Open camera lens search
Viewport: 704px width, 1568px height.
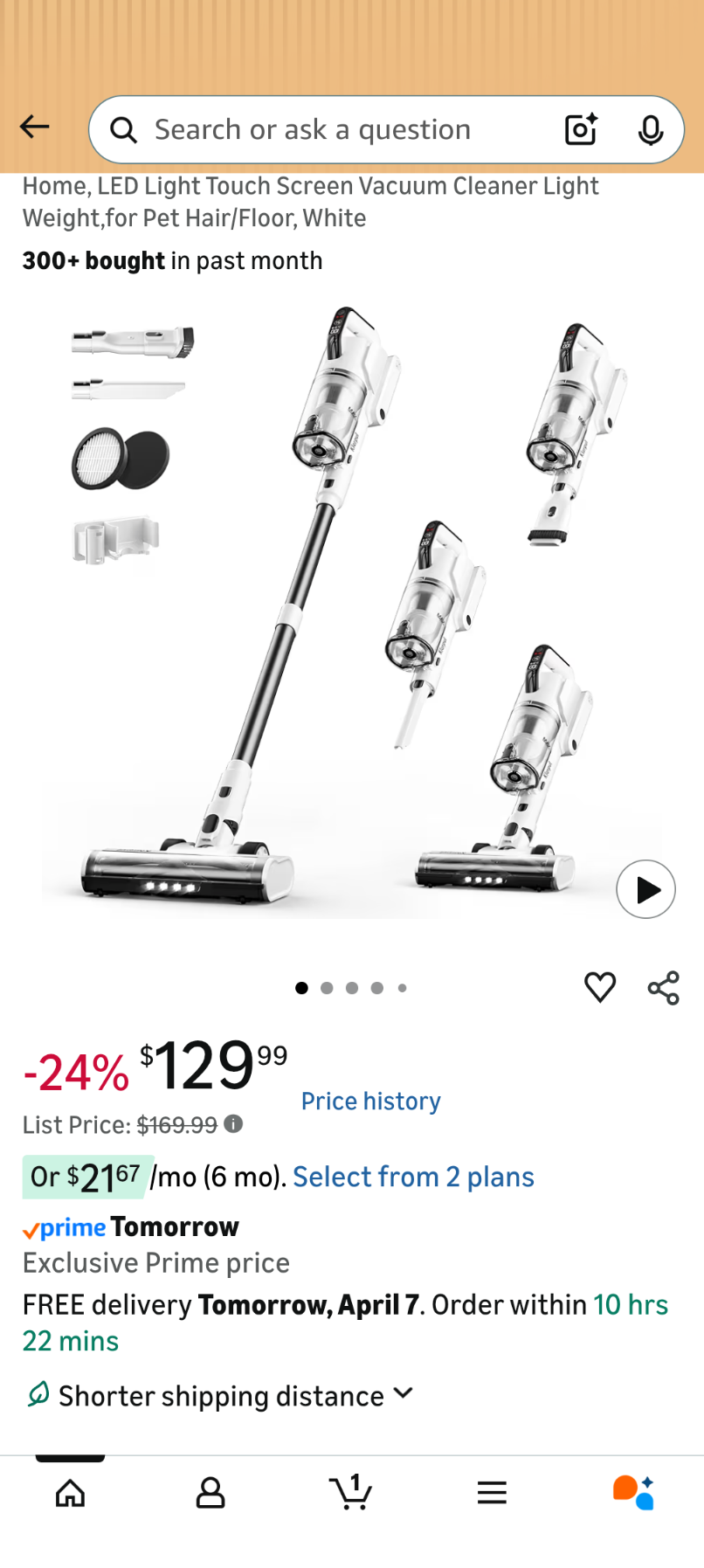point(581,130)
